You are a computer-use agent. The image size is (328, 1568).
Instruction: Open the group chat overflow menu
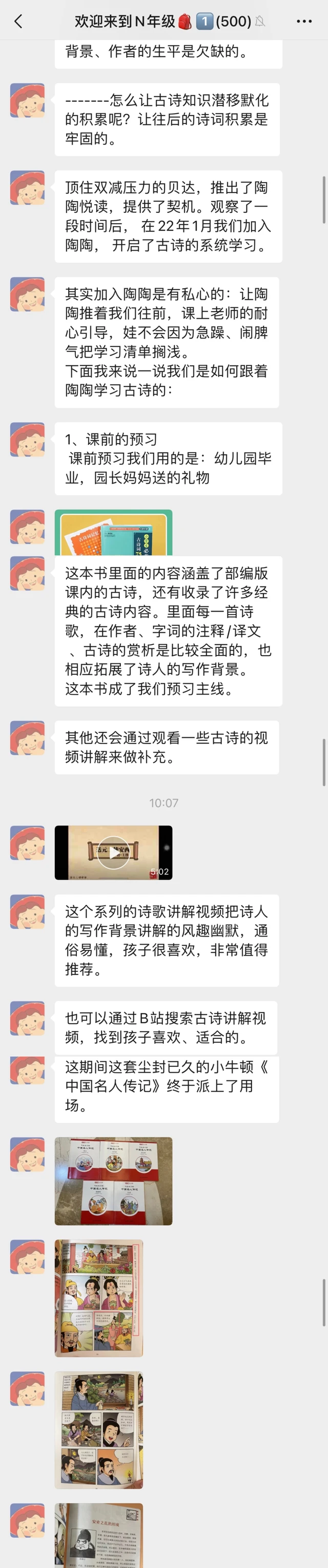(303, 21)
